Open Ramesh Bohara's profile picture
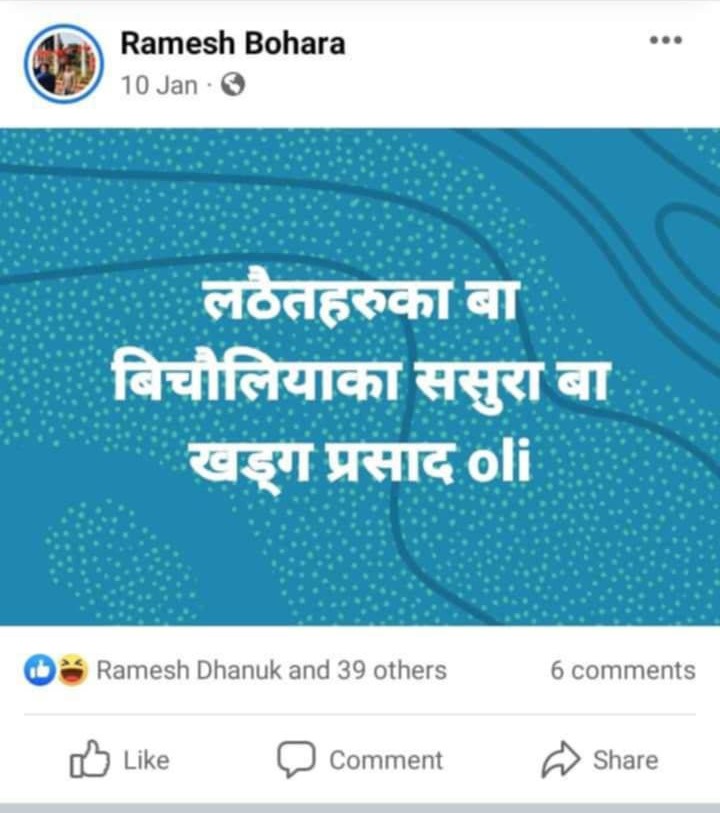 coord(64,64)
